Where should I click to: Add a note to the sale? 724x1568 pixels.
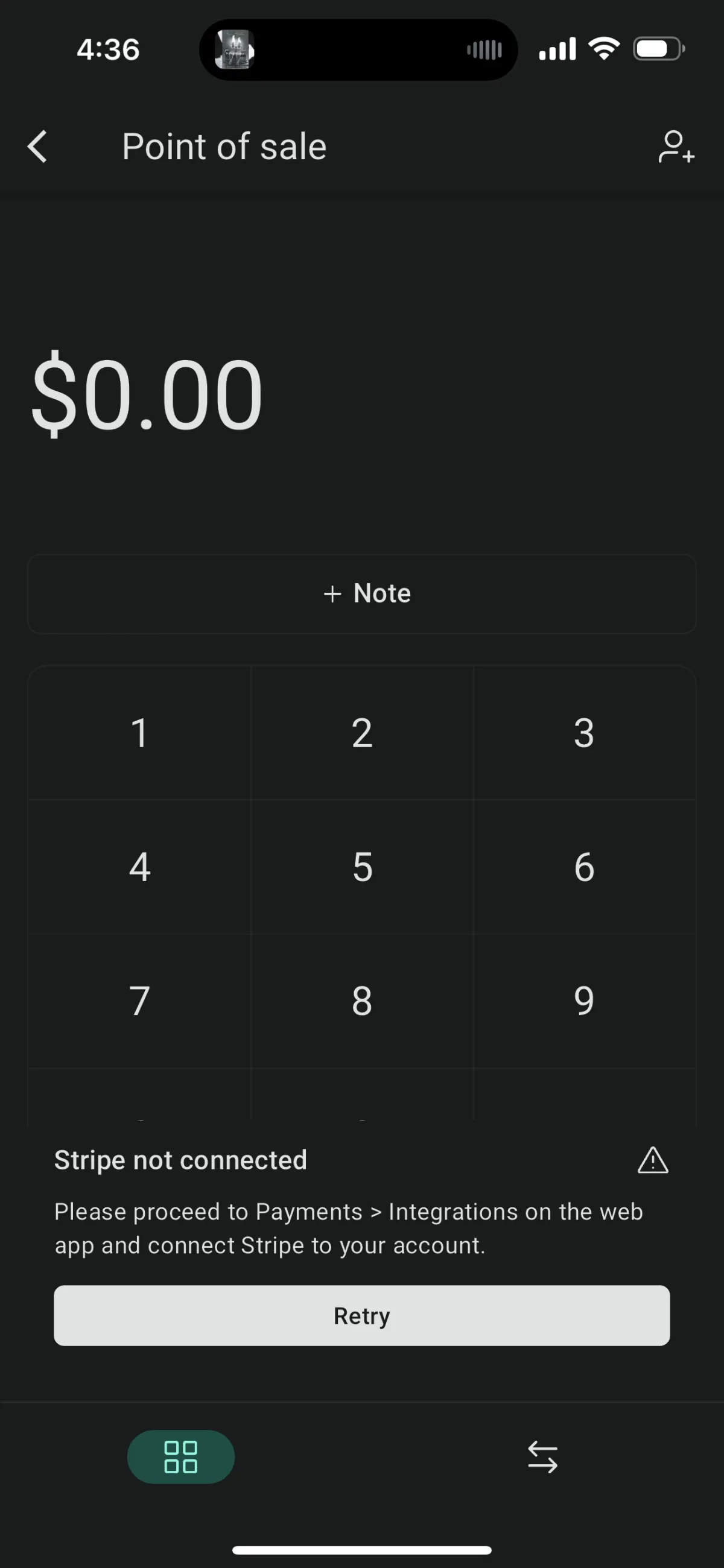[x=361, y=593]
